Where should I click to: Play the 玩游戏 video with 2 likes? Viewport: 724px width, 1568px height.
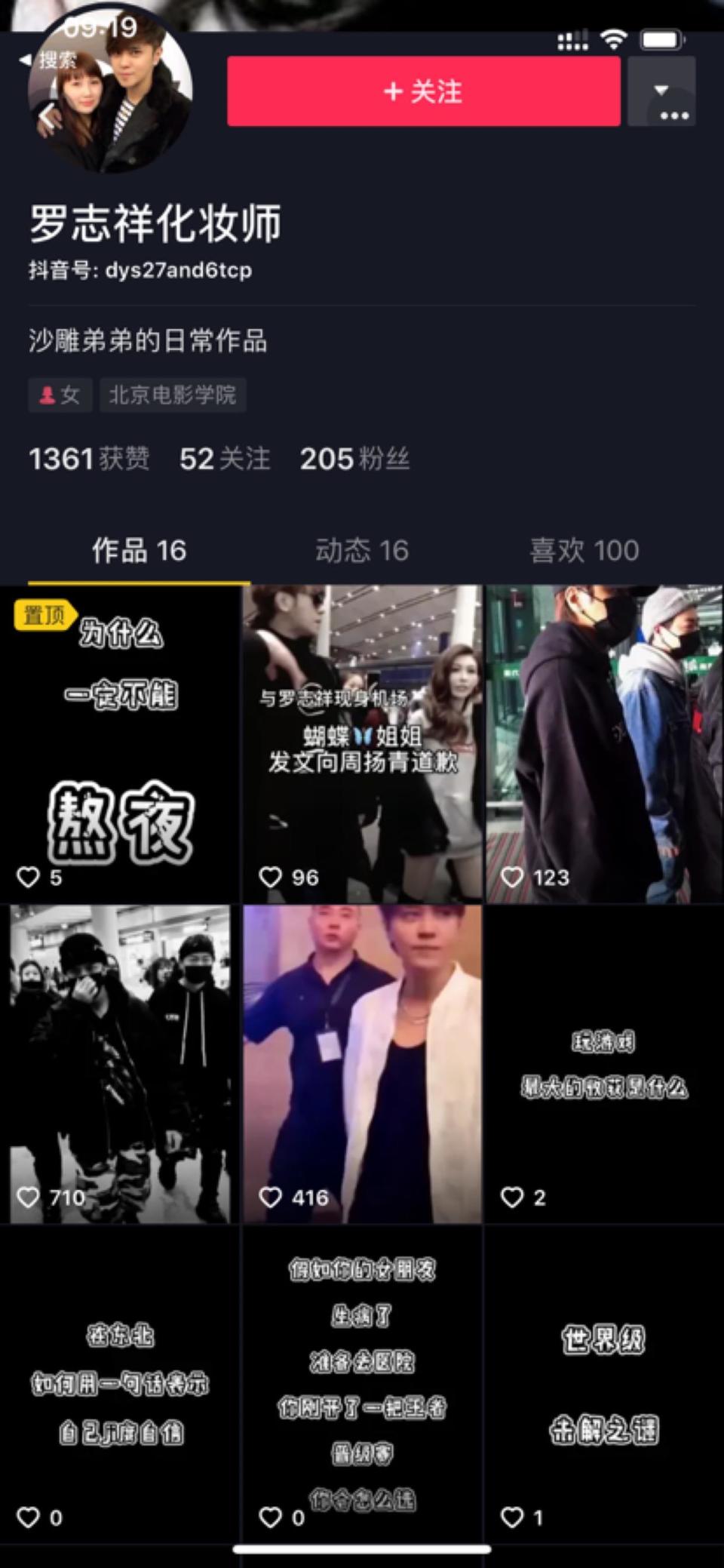pyautogui.click(x=604, y=1064)
